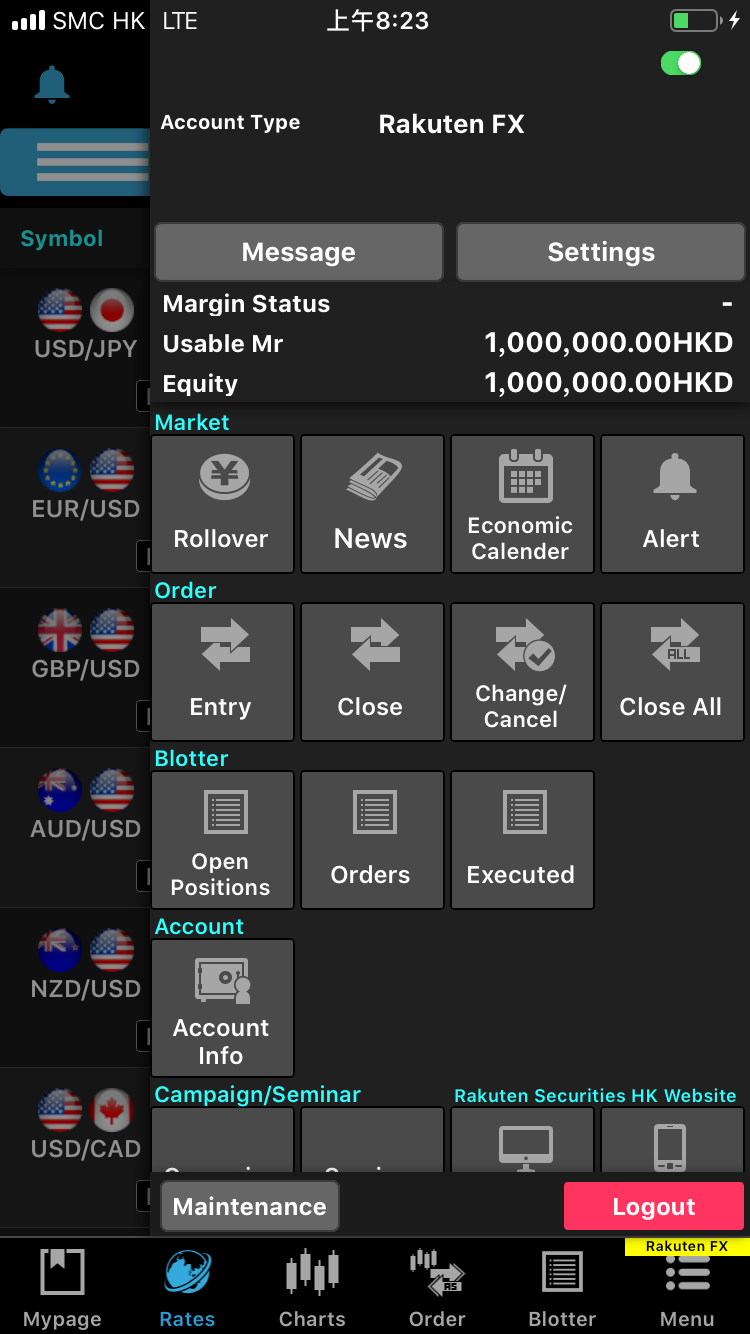Screen dimensions: 750x1334
Task: Open Change/Cancel orders
Action: click(x=522, y=672)
